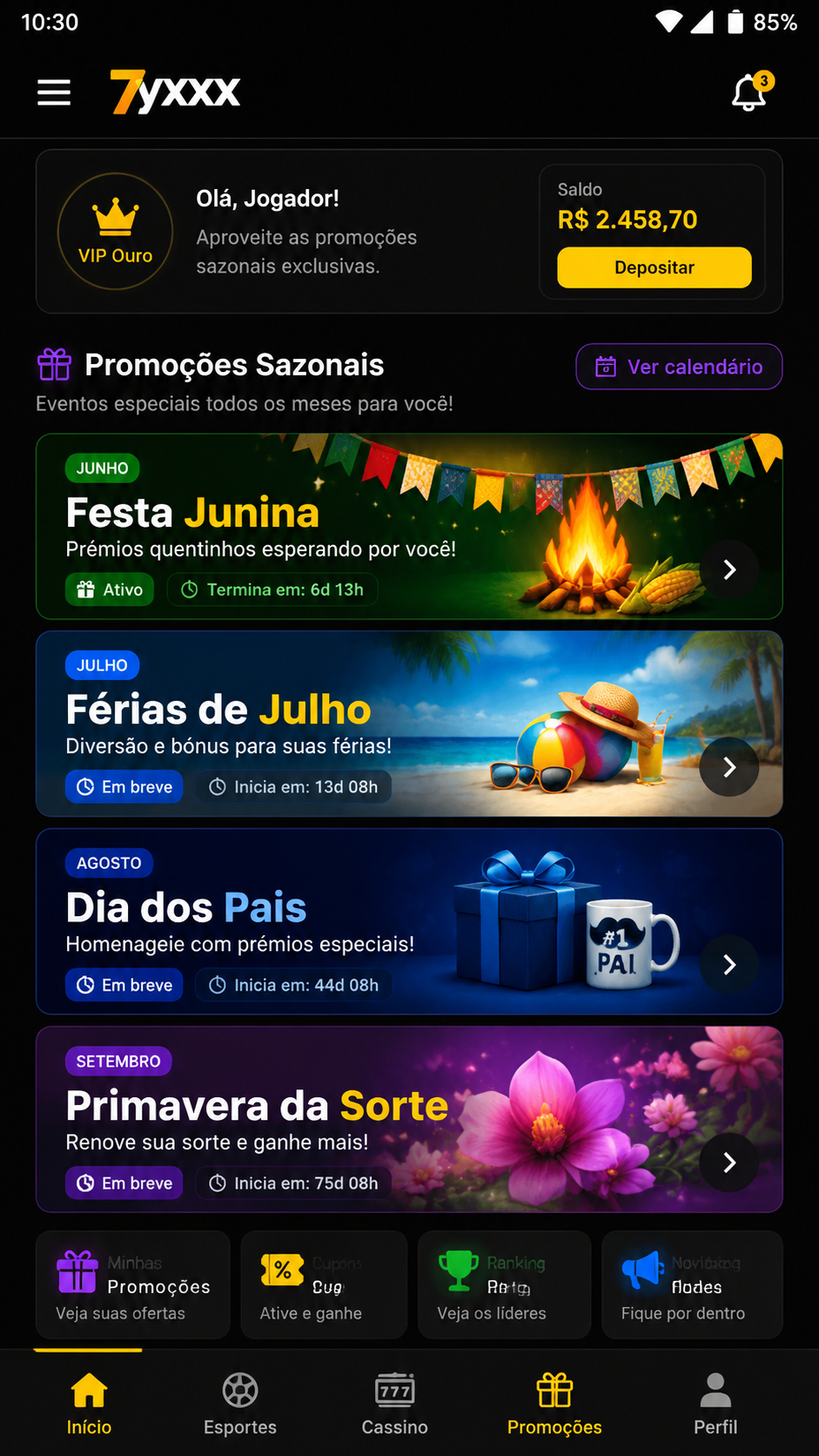Switch to the Início tab
The image size is (819, 1456).
tap(89, 1404)
